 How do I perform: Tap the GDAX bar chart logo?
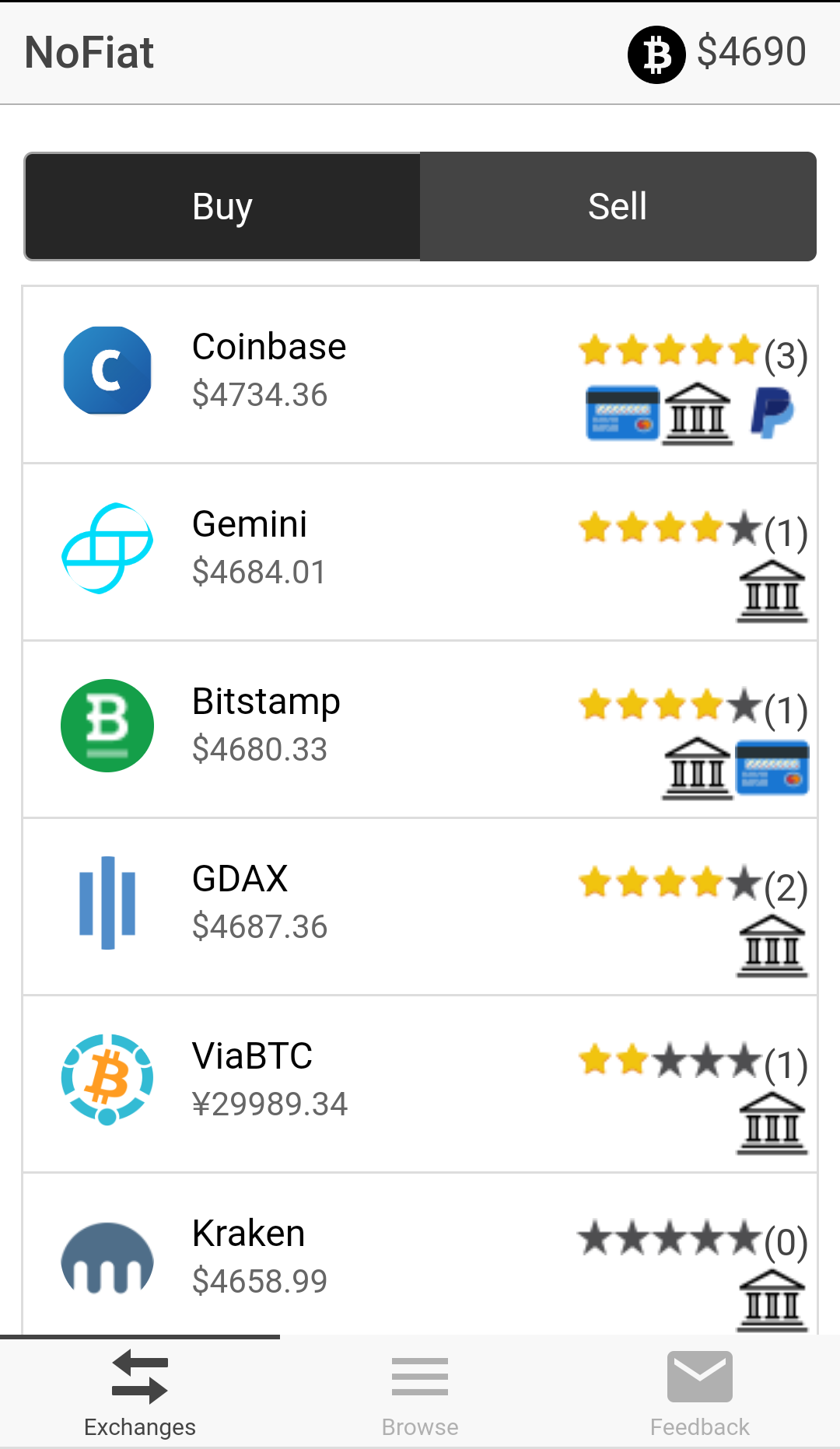pos(107,902)
